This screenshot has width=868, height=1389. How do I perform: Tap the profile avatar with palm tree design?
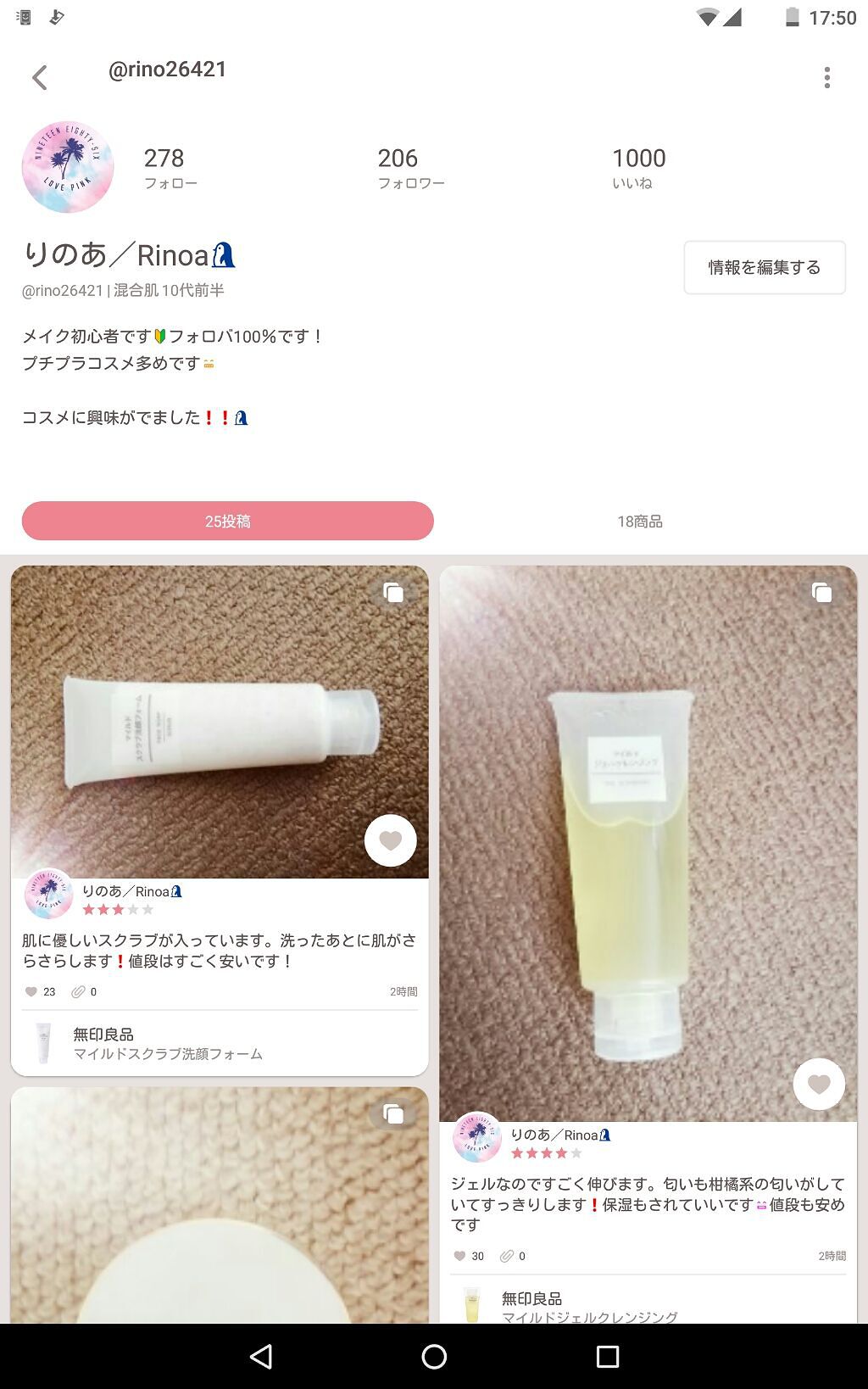(x=68, y=166)
